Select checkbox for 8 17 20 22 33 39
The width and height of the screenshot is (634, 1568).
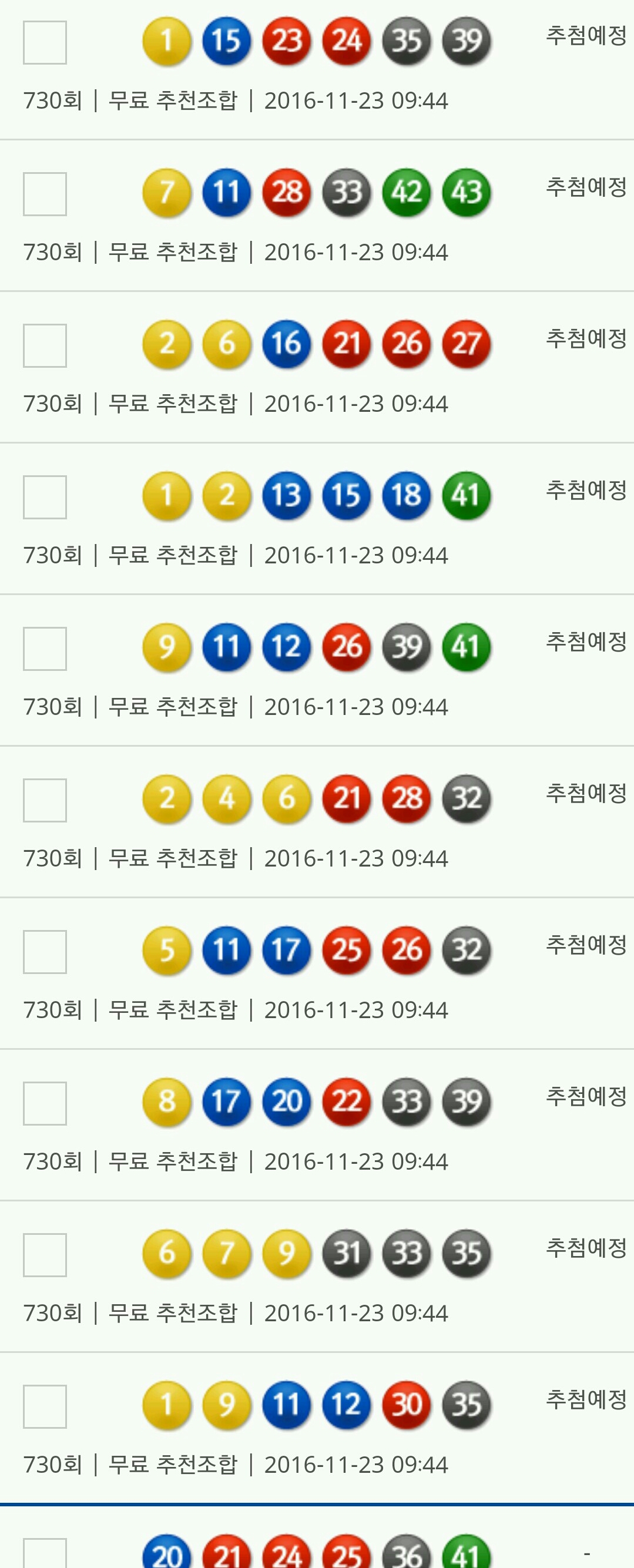(45, 1103)
